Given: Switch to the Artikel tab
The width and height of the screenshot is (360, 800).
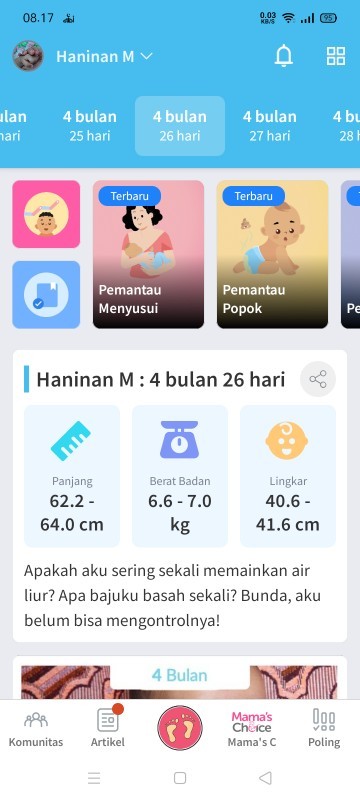Looking at the screenshot, I should (108, 729).
